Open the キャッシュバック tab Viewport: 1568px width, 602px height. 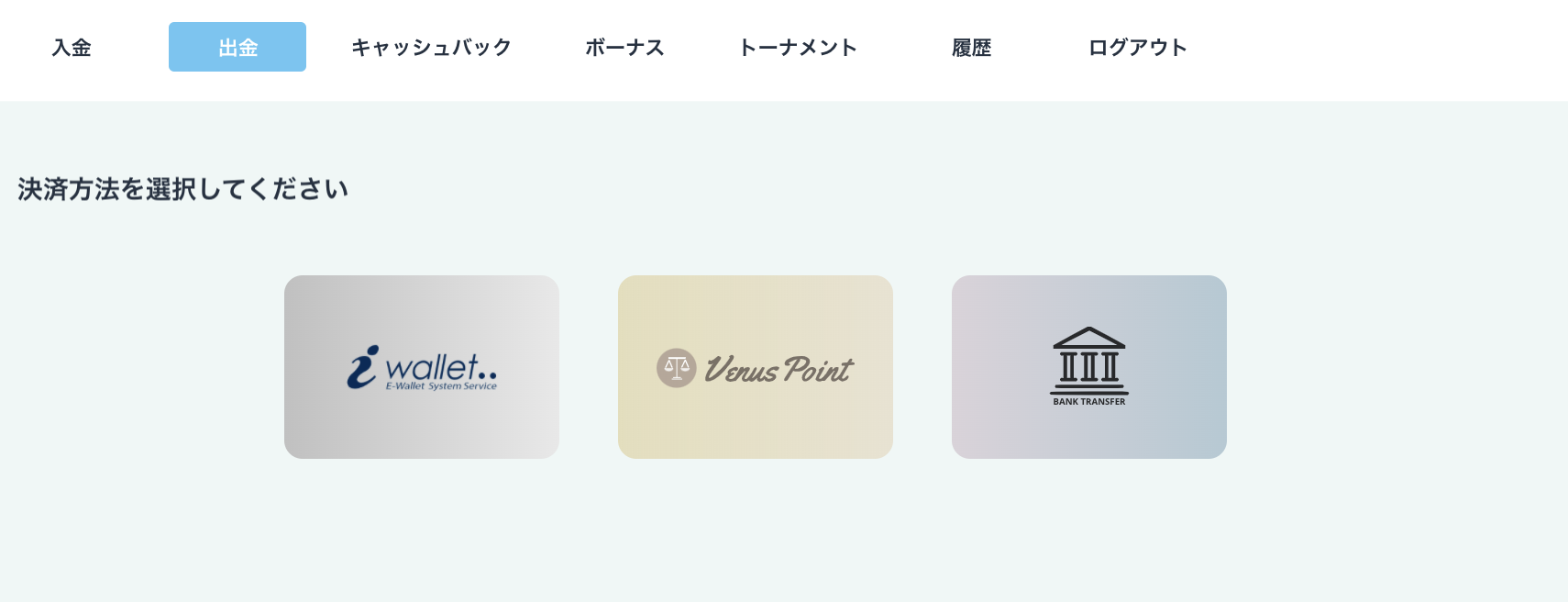coord(431,48)
